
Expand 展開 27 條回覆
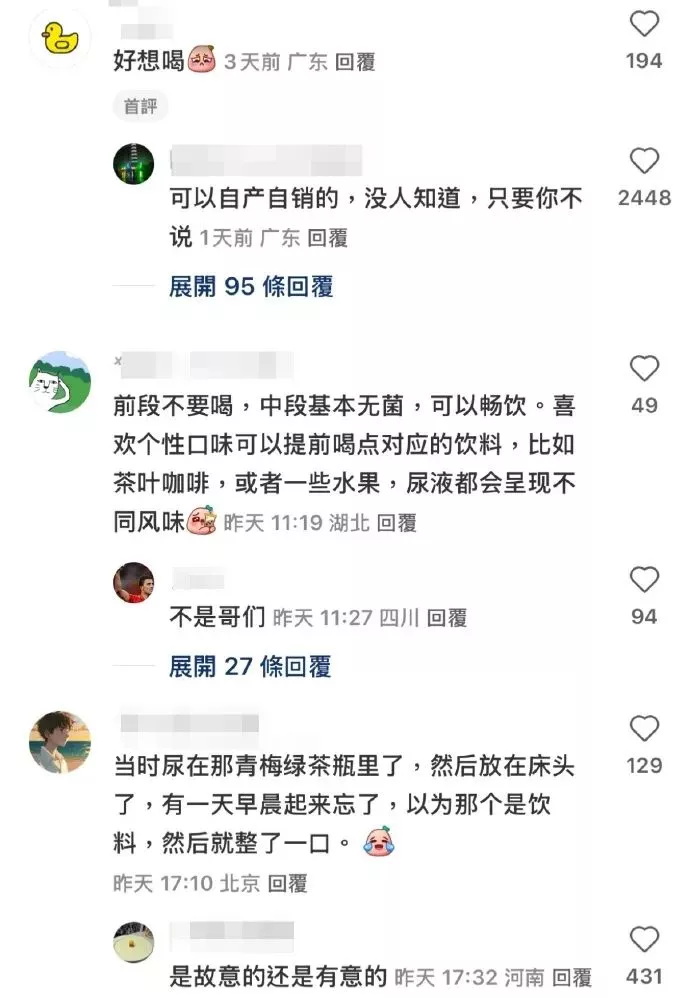pyautogui.click(x=250, y=667)
